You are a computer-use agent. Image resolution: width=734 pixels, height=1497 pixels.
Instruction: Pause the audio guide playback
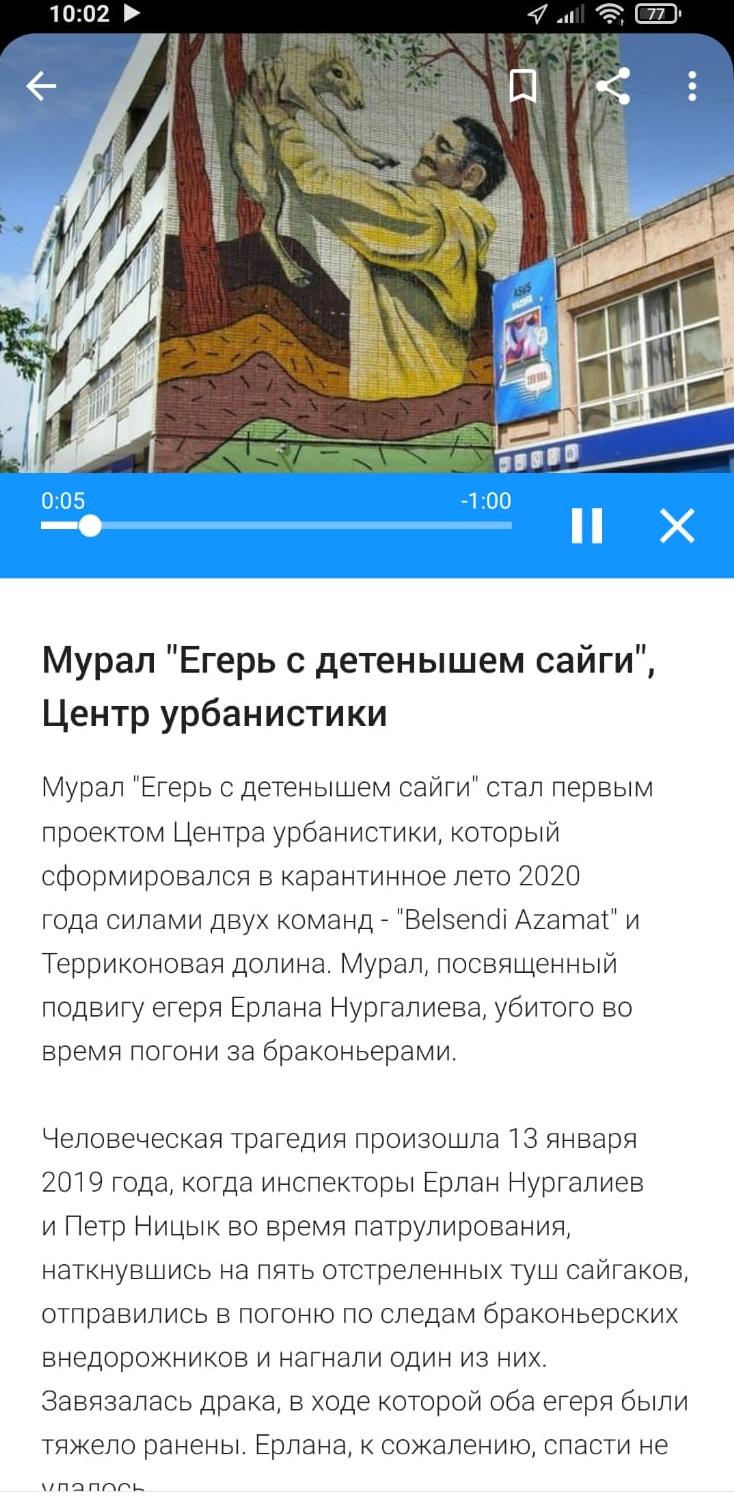(x=587, y=525)
